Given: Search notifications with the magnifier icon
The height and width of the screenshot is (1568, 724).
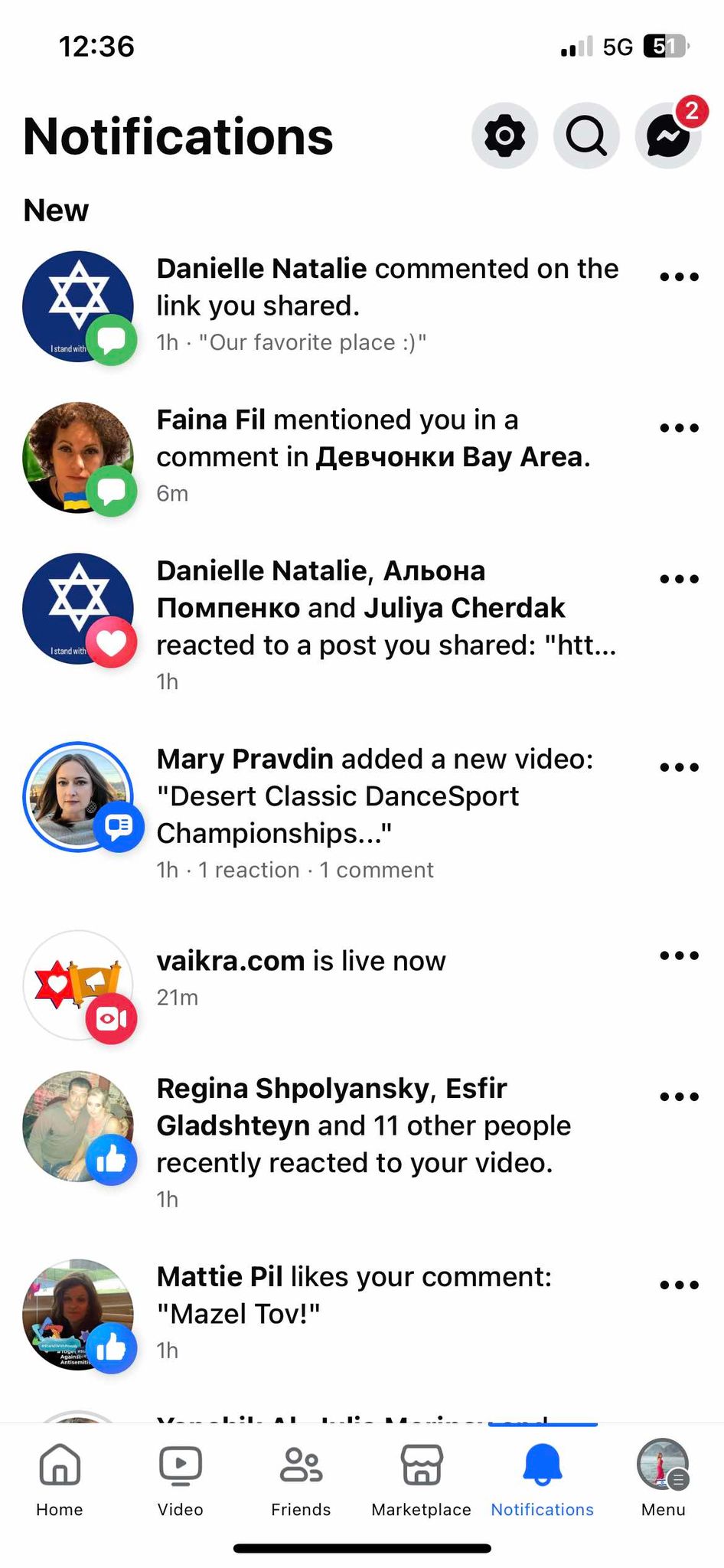Looking at the screenshot, I should [x=586, y=136].
